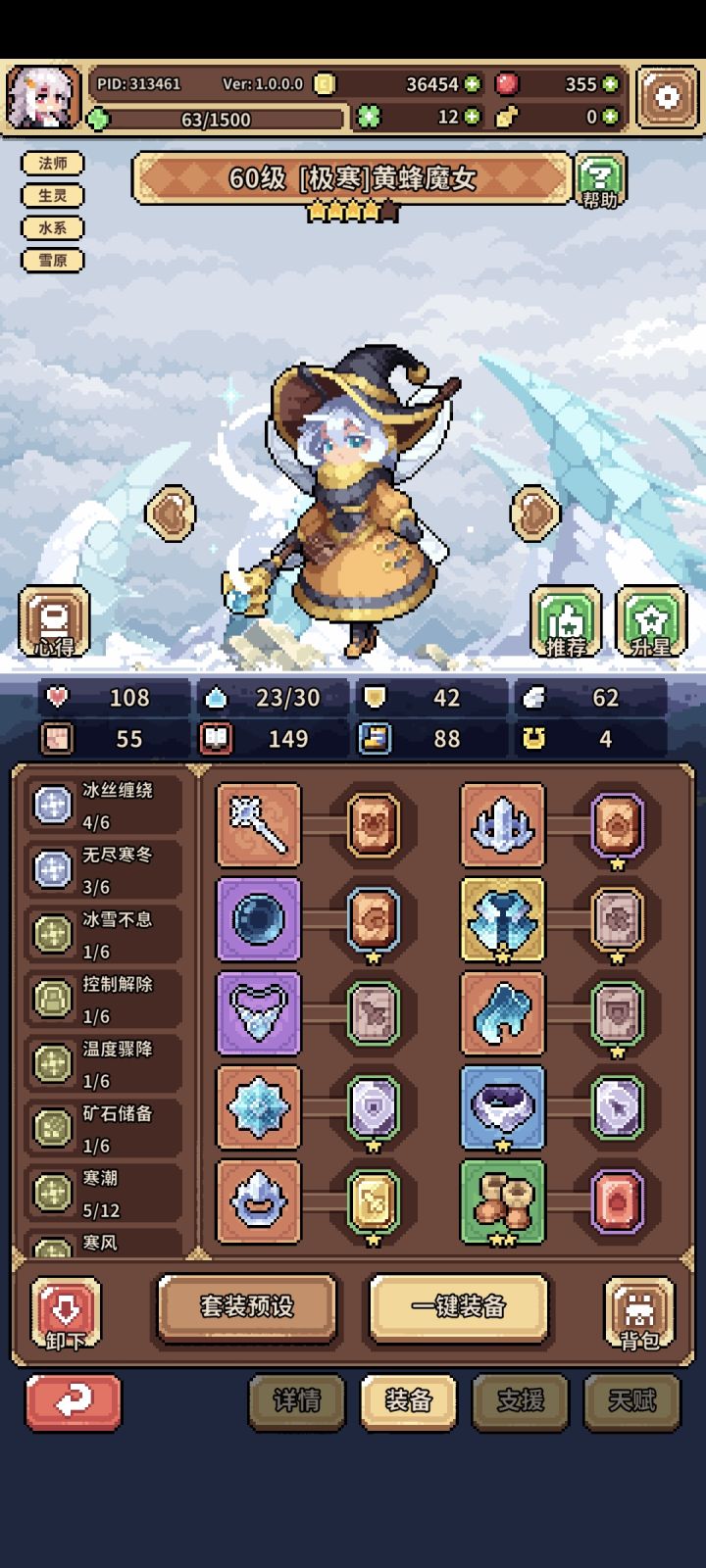Select the ice necklace equipment slot

[x=260, y=1013]
